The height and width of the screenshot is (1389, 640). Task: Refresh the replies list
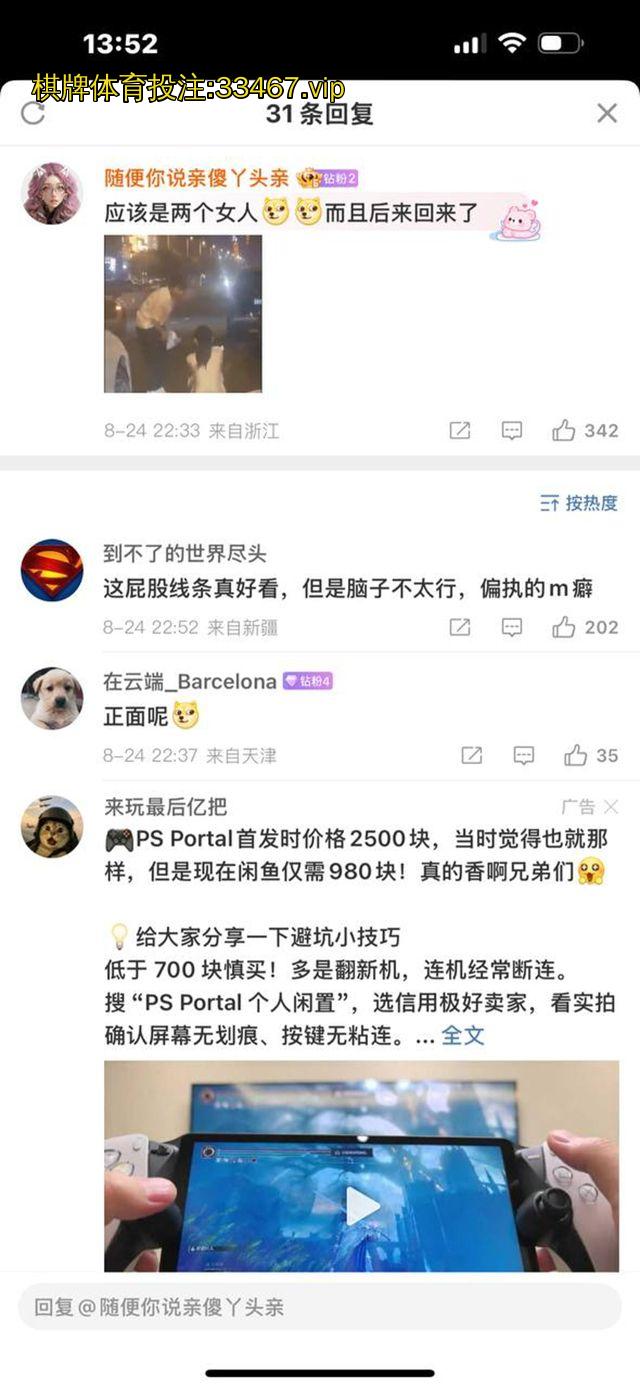click(x=33, y=113)
